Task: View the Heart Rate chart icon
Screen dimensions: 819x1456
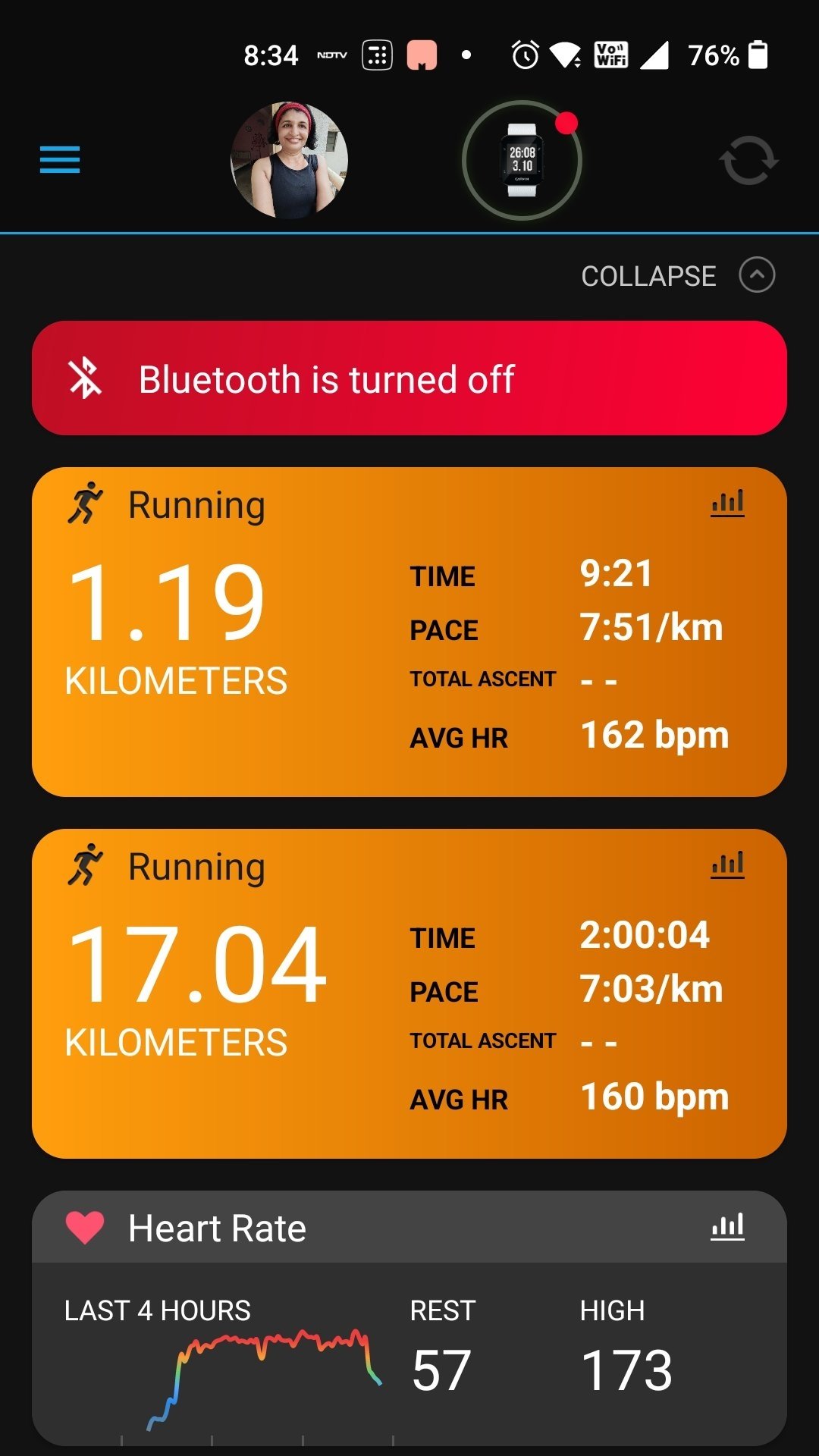Action: pyautogui.click(x=727, y=1227)
